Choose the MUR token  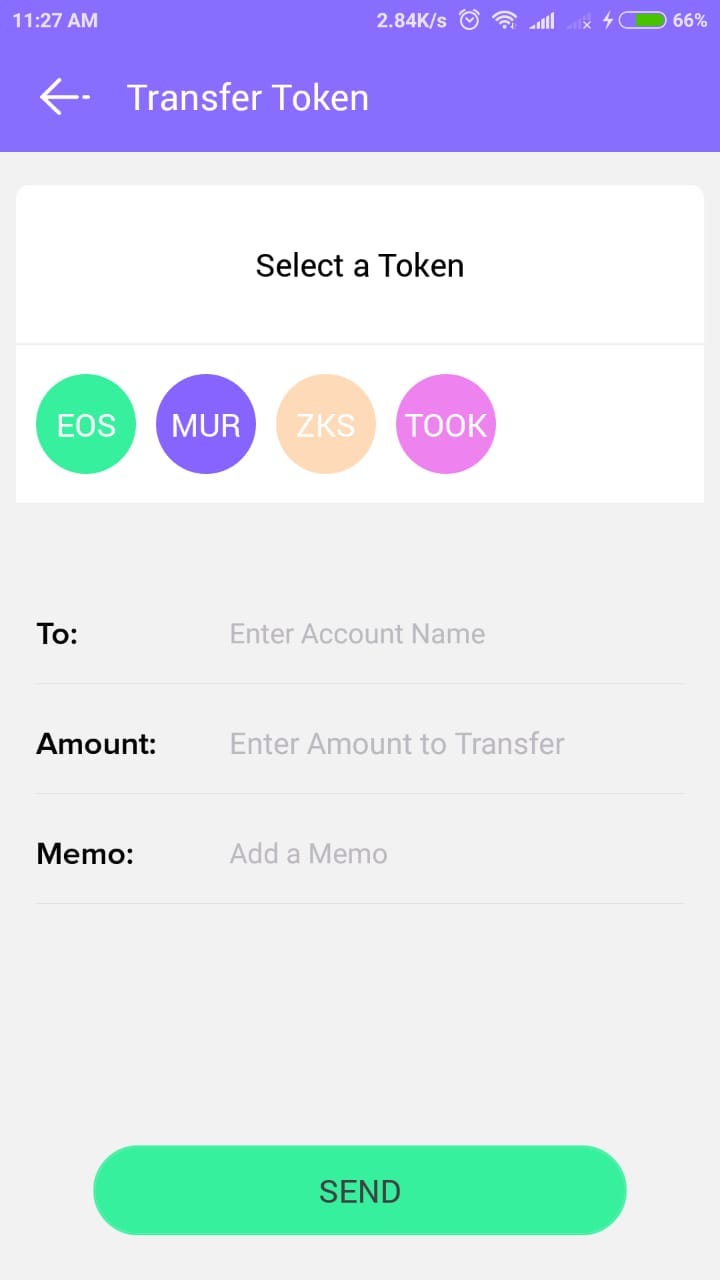point(206,424)
